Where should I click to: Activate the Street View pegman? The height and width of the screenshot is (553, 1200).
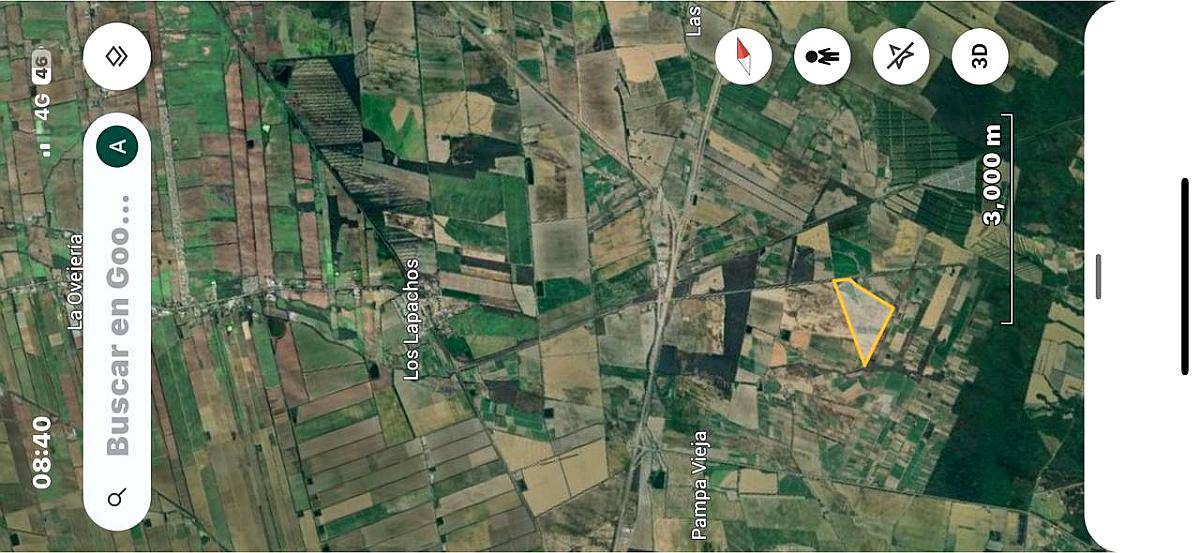click(x=822, y=56)
